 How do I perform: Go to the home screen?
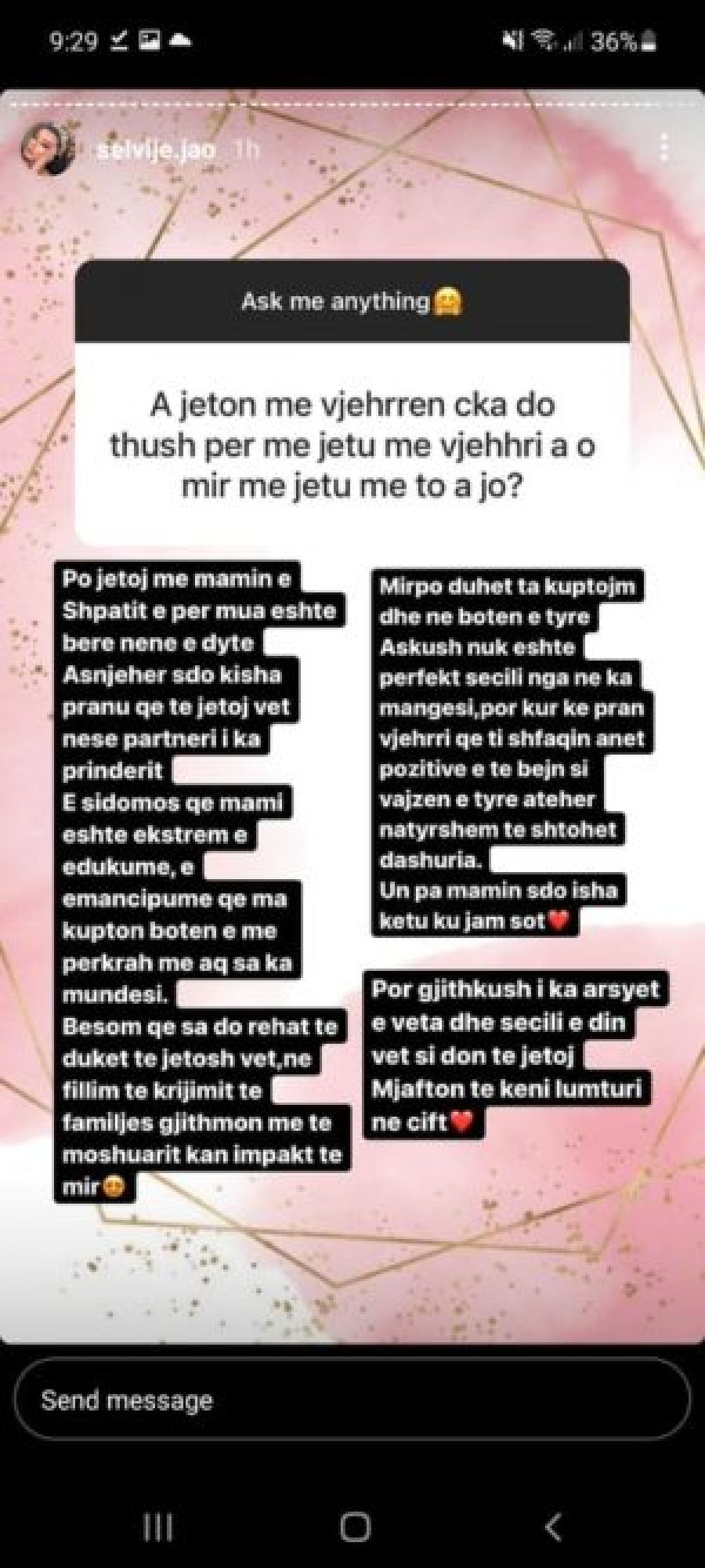coord(355,1526)
